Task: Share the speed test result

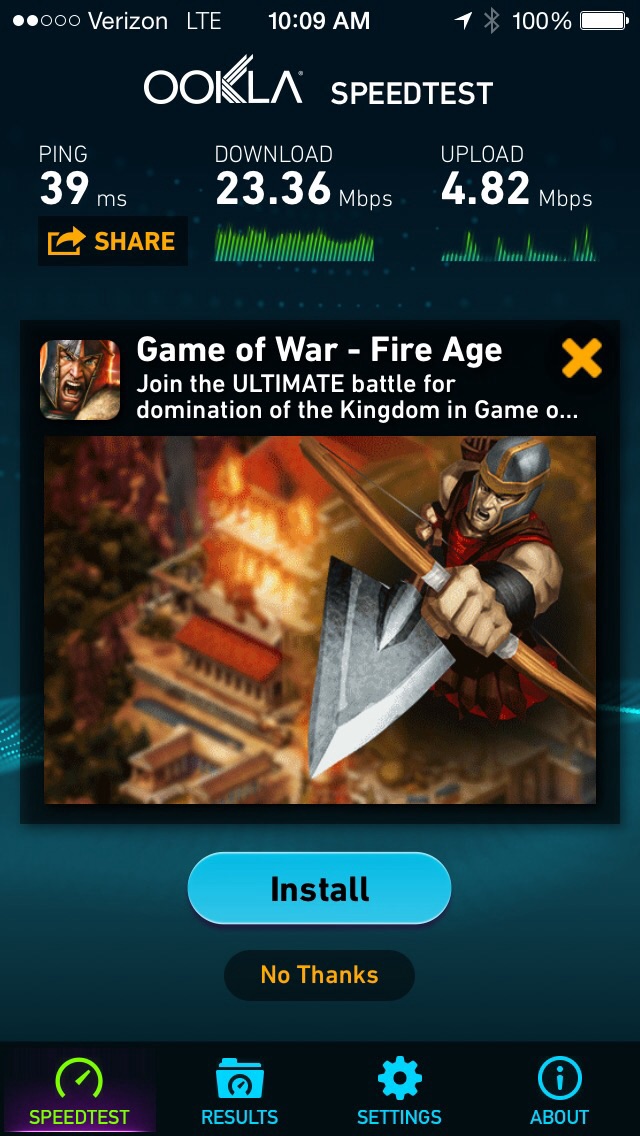Action: [112, 241]
